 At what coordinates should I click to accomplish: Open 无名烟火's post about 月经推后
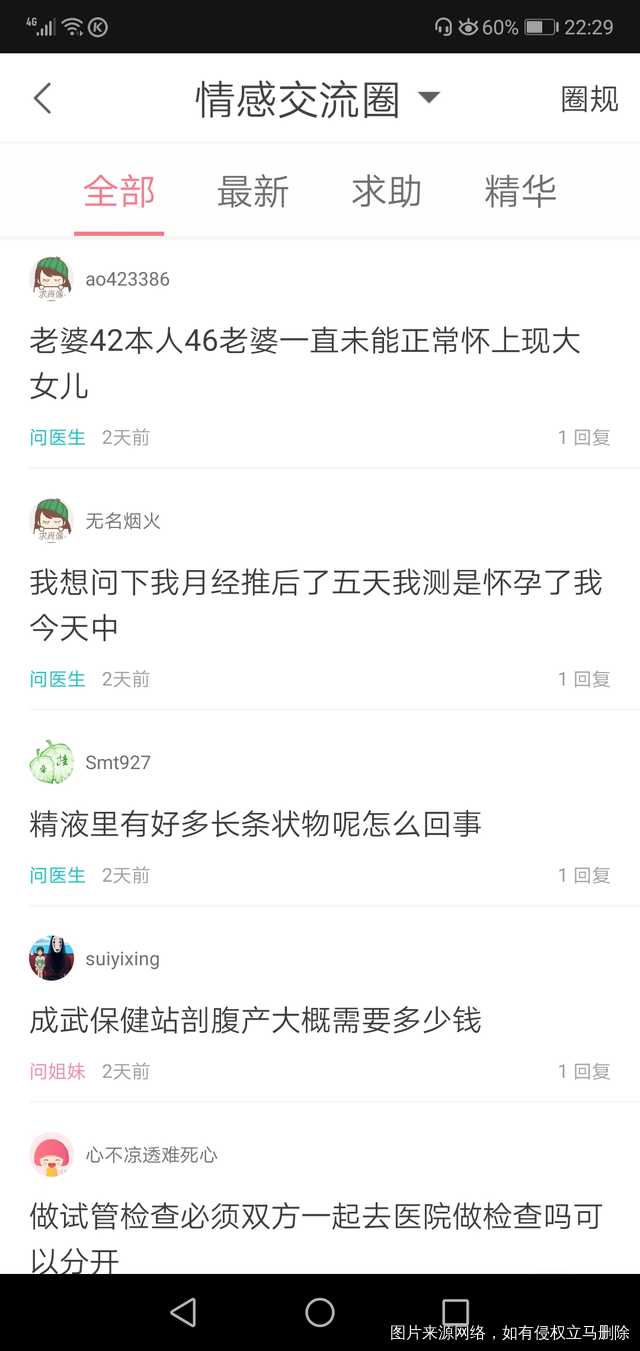coord(315,604)
